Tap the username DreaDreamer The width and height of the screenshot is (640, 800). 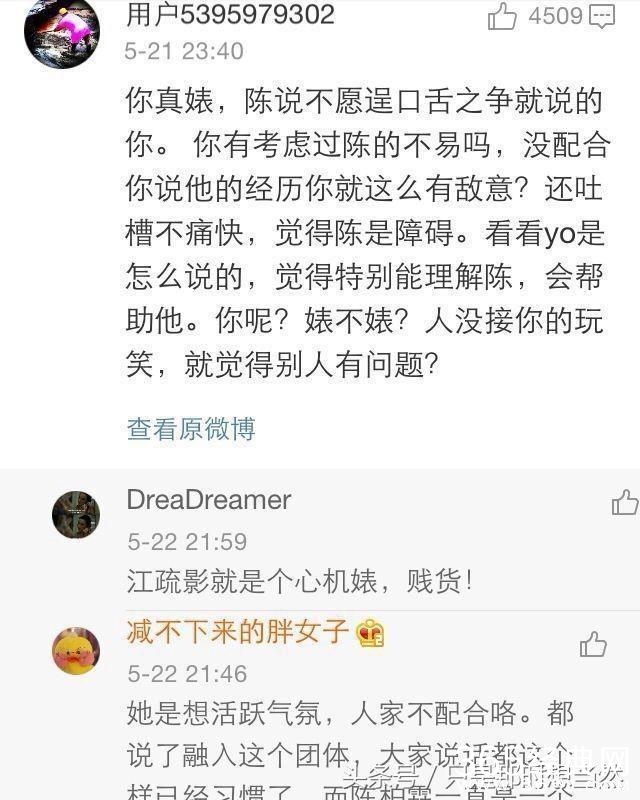click(209, 500)
